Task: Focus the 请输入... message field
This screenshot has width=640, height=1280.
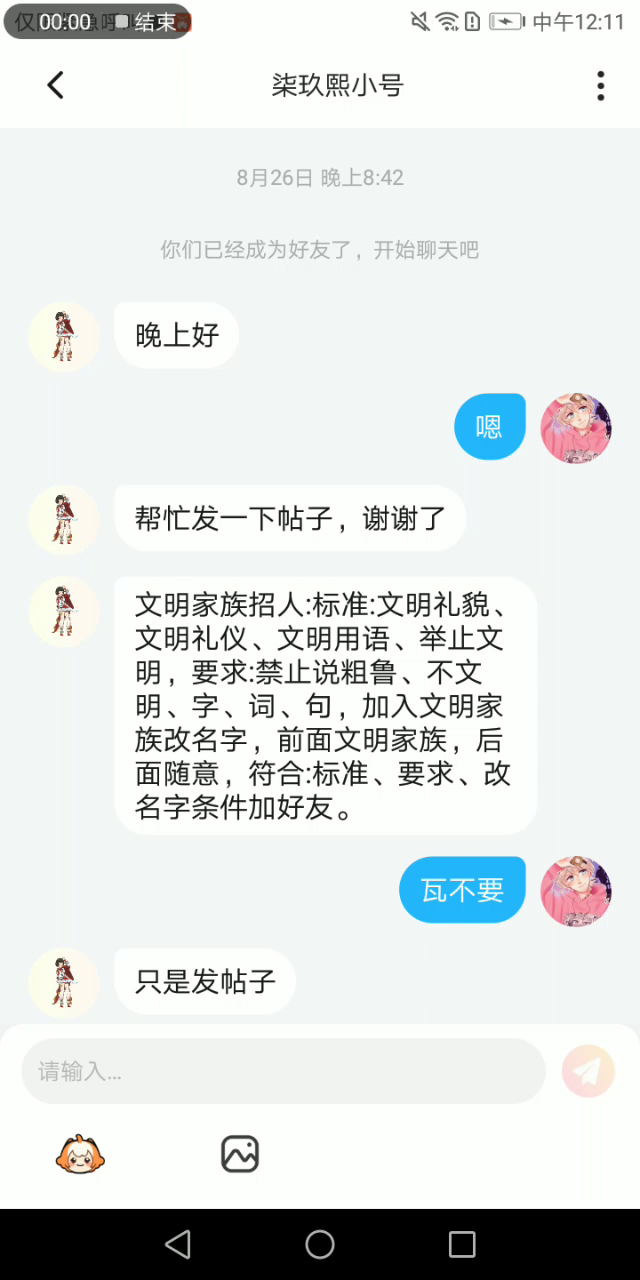Action: [283, 1071]
